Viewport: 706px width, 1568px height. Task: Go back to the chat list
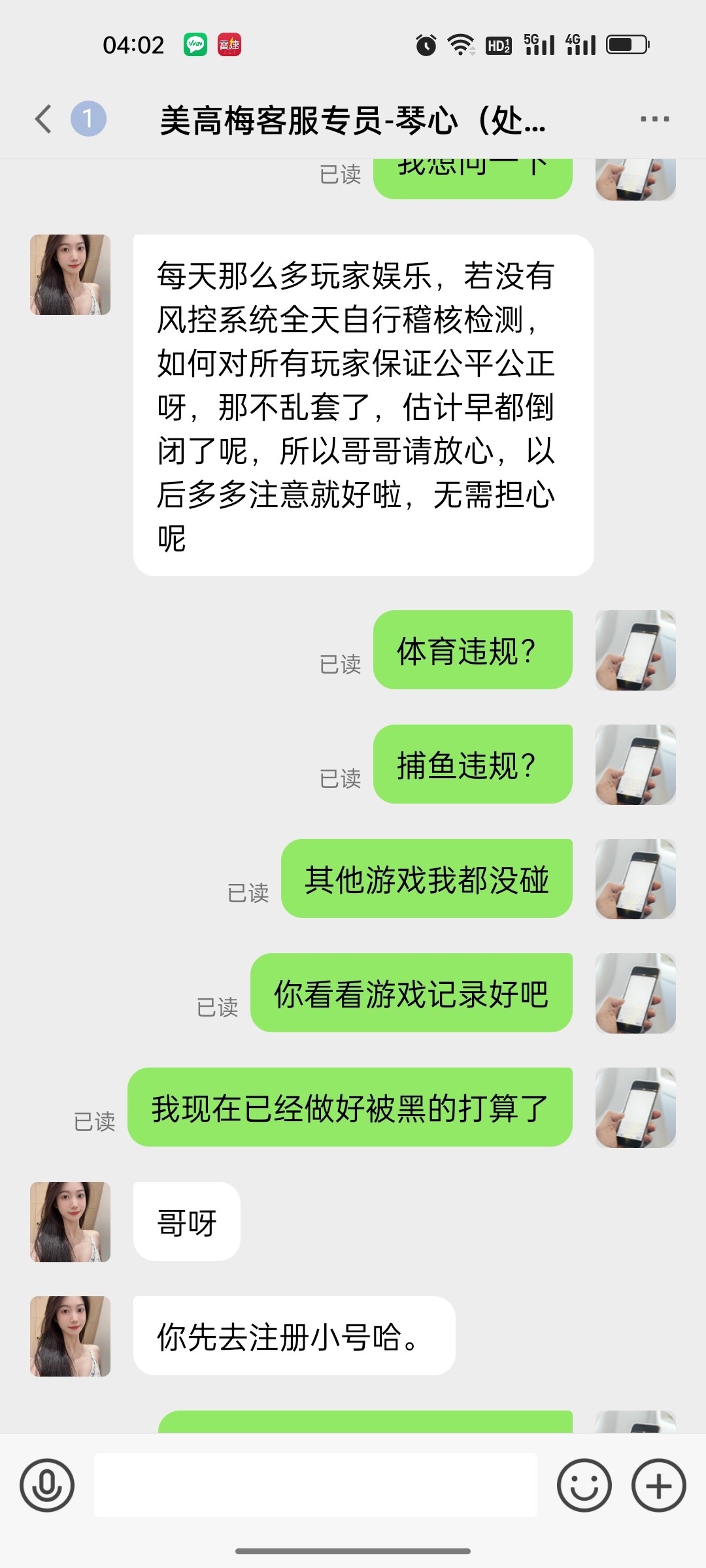[x=44, y=120]
